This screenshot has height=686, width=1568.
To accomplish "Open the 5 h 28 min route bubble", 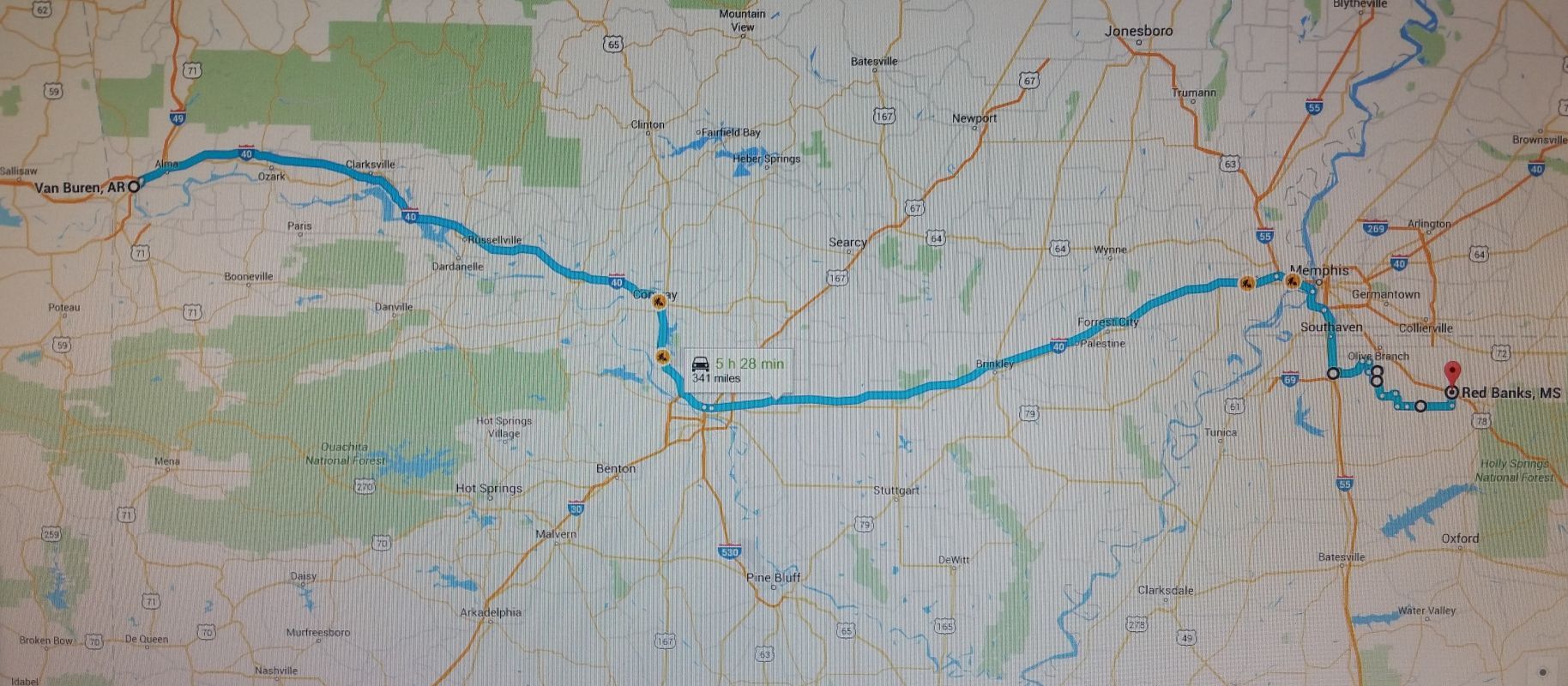I will coord(739,370).
